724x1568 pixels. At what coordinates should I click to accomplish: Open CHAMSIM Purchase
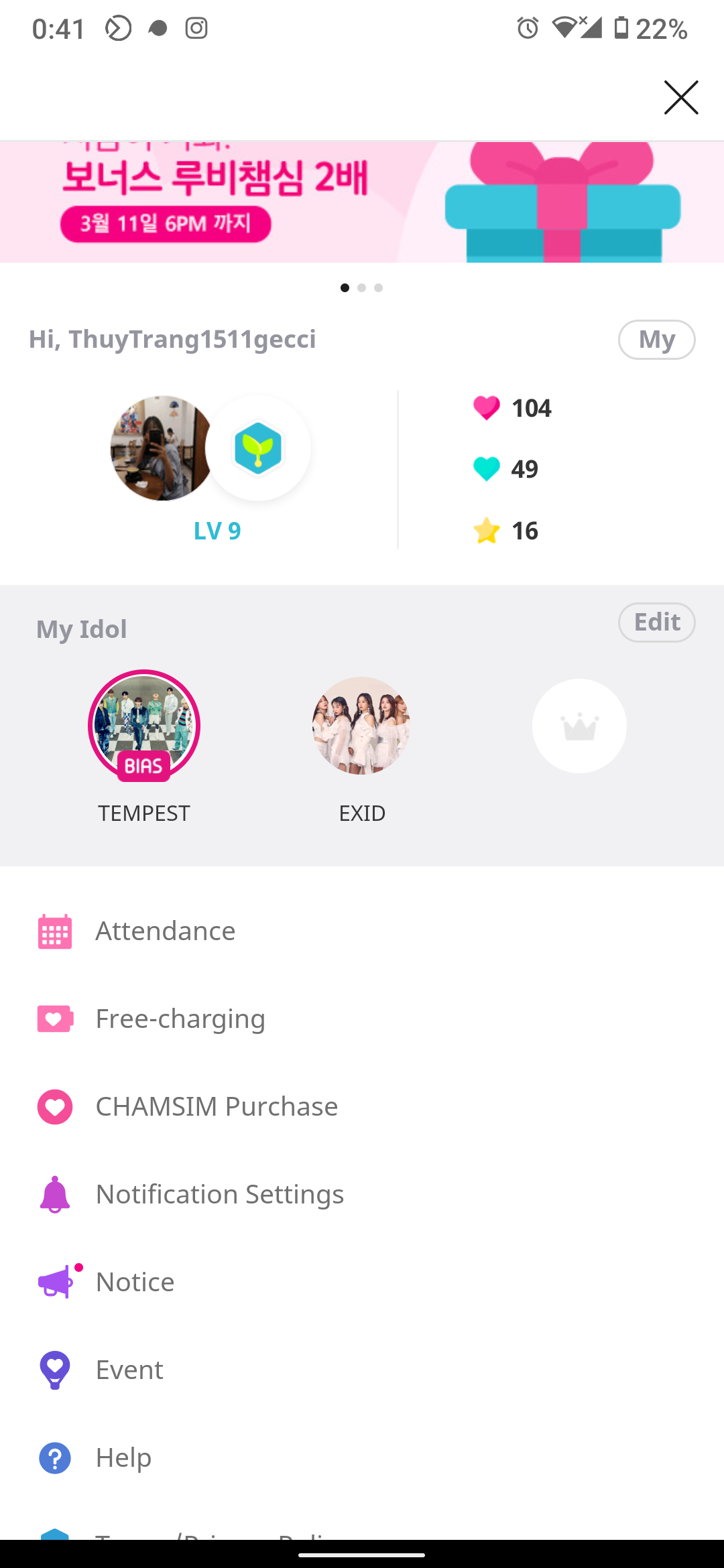[216, 1107]
